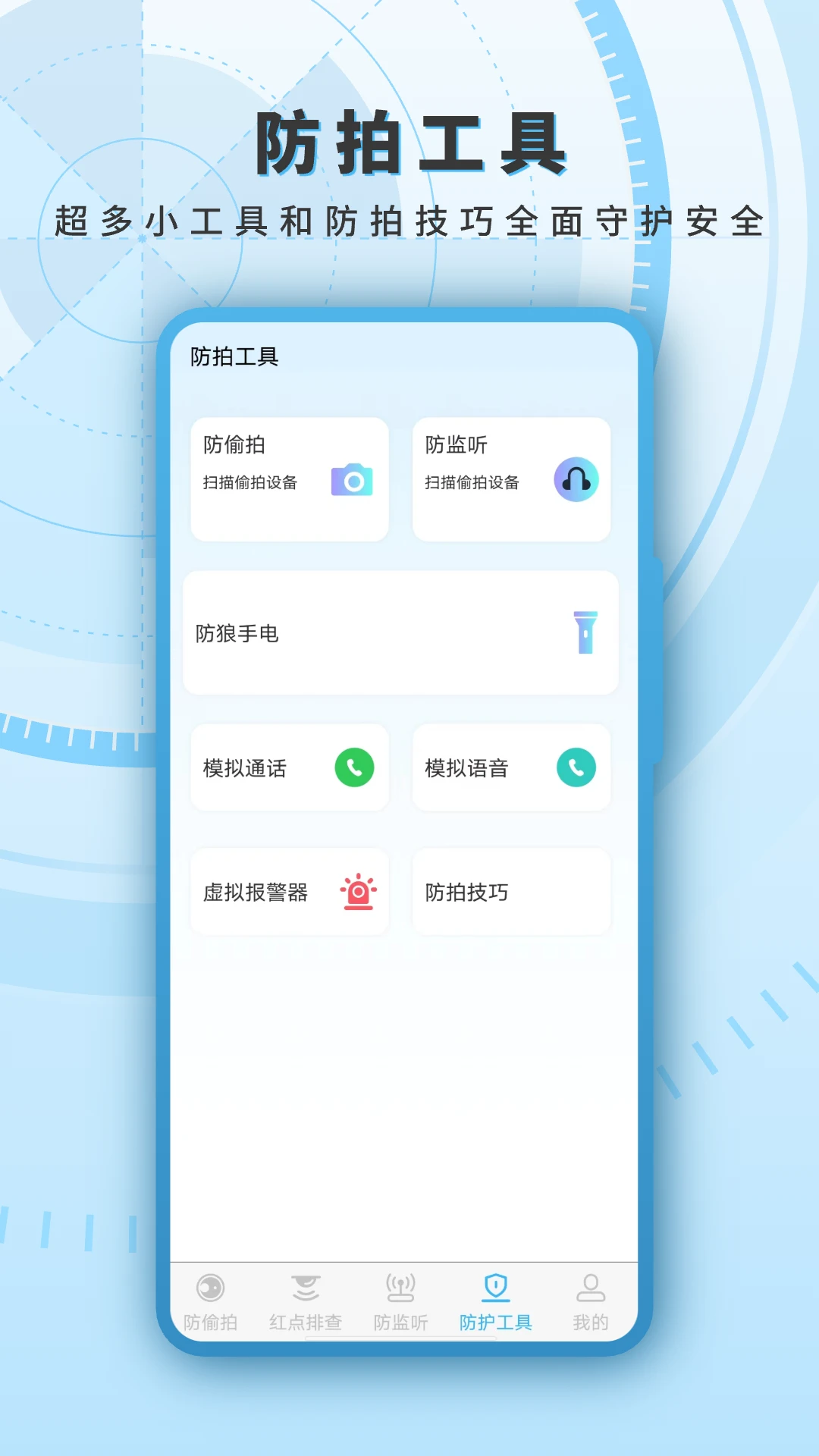This screenshot has width=819, height=1456.
Task: Open the flashlight icon for 防狼手电
Action: (x=584, y=633)
